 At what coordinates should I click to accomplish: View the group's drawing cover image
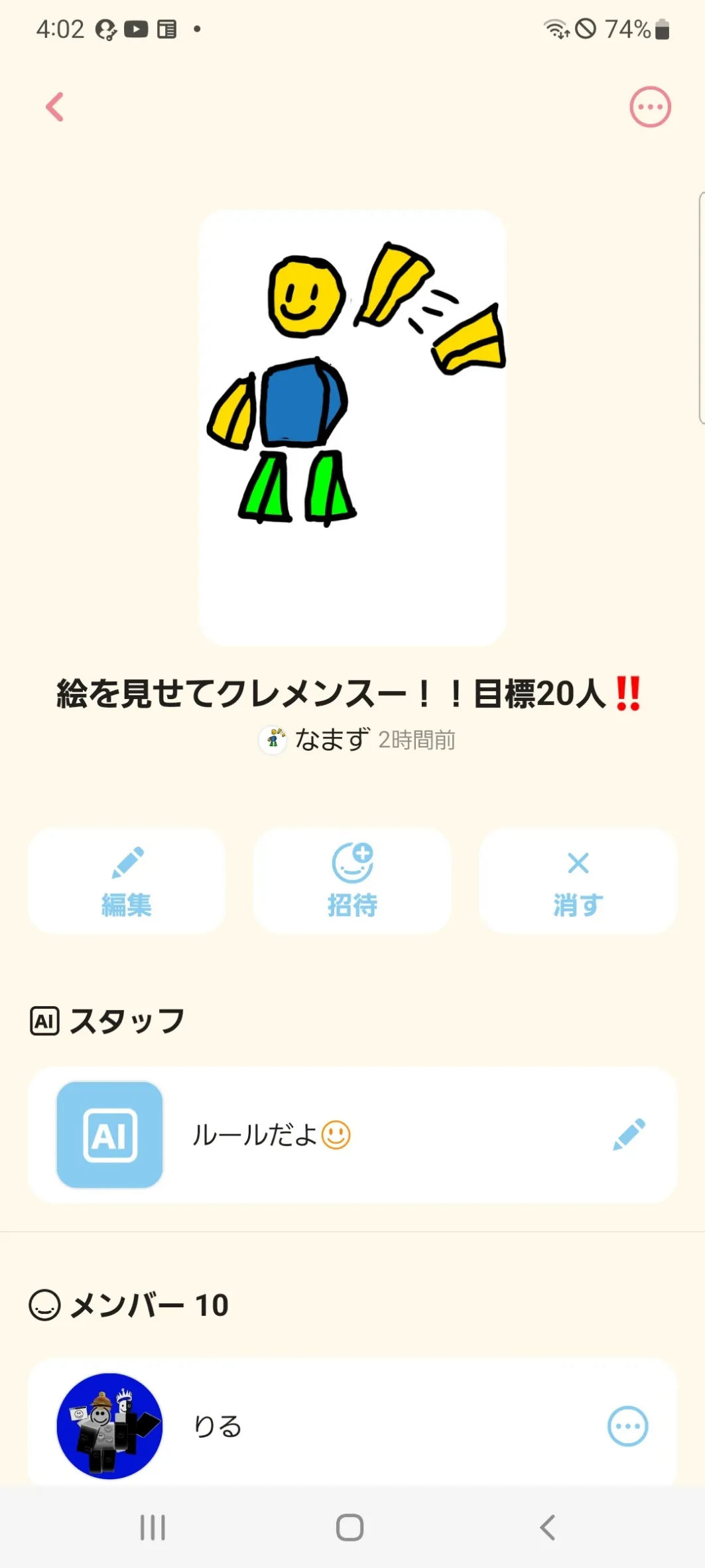point(352,428)
